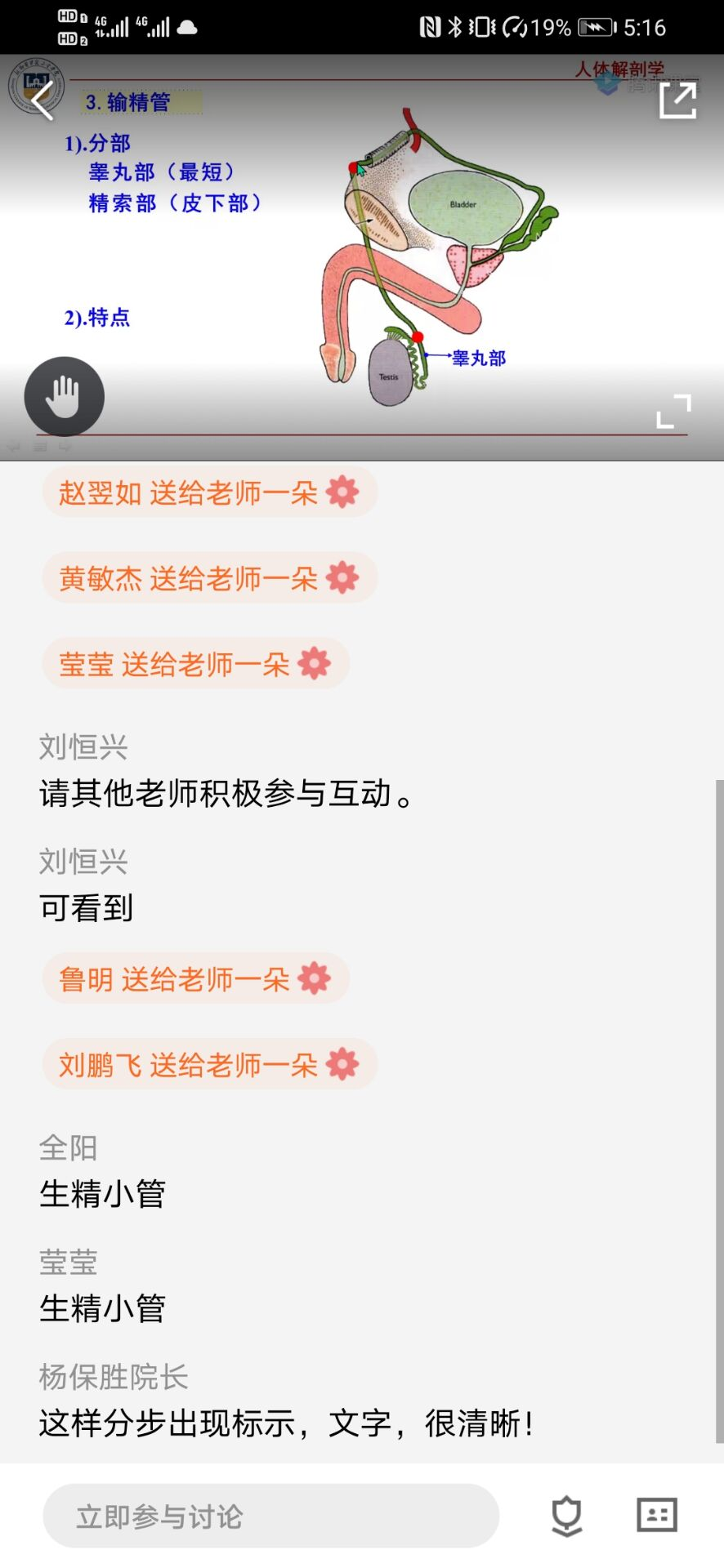Enter fullscreen video mode
This screenshot has height=1568, width=724.
[x=673, y=411]
